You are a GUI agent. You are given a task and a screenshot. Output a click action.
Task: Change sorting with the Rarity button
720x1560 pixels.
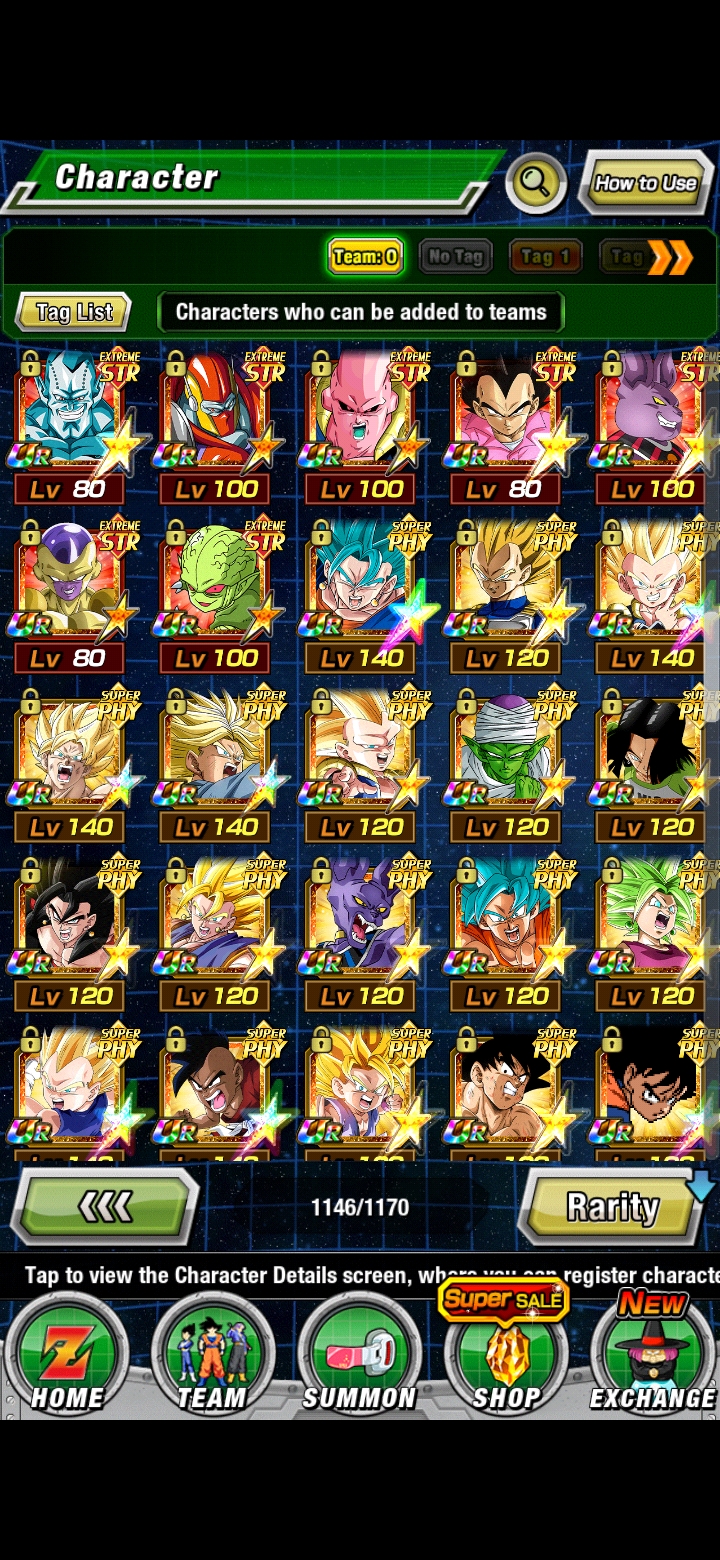pyautogui.click(x=612, y=1207)
